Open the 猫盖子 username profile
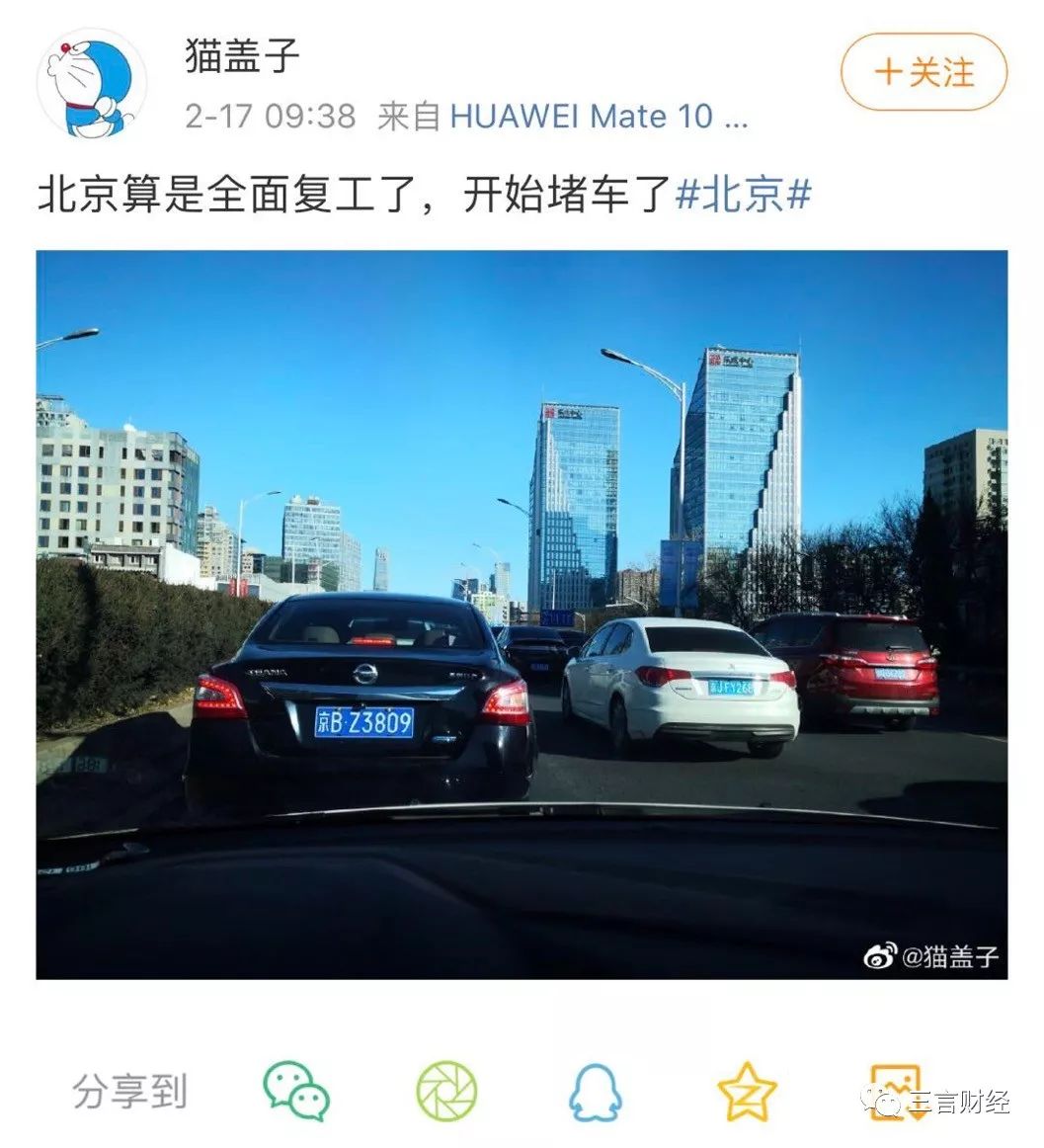1044x1148 pixels. (242, 56)
